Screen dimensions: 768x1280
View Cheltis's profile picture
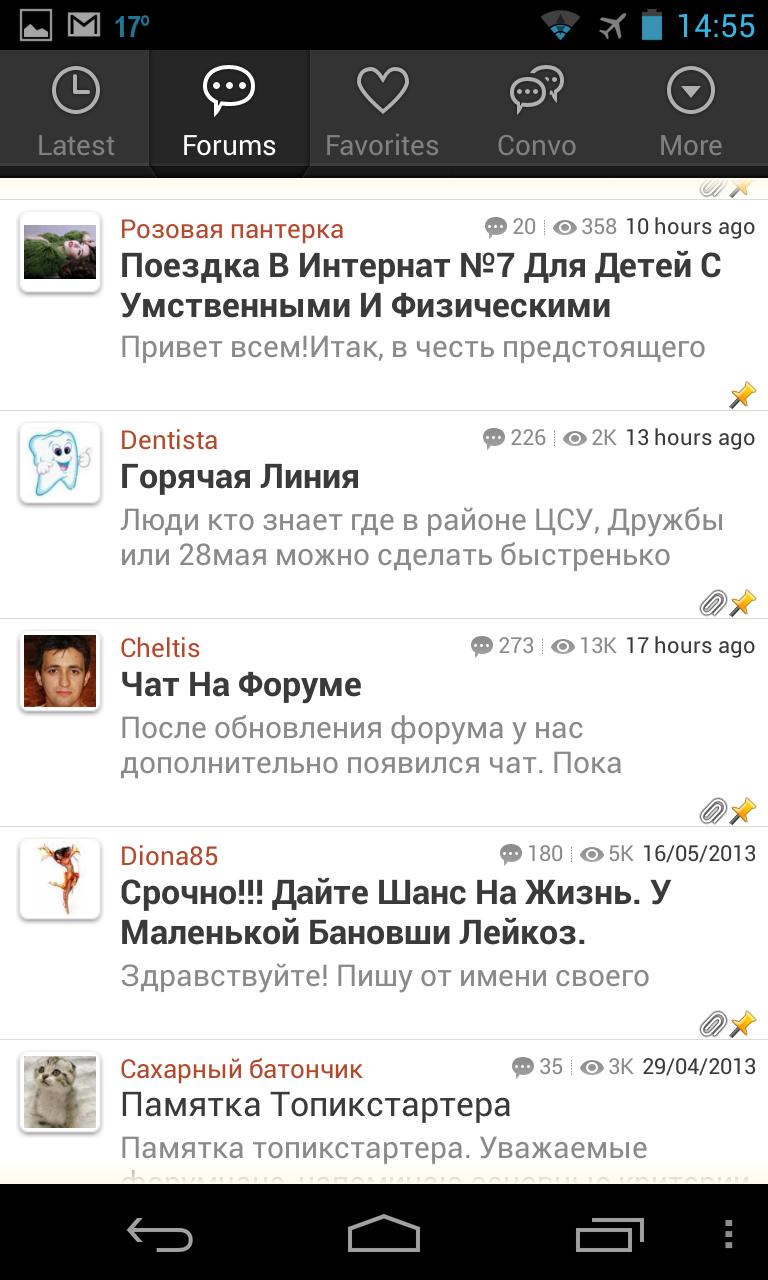pos(60,670)
